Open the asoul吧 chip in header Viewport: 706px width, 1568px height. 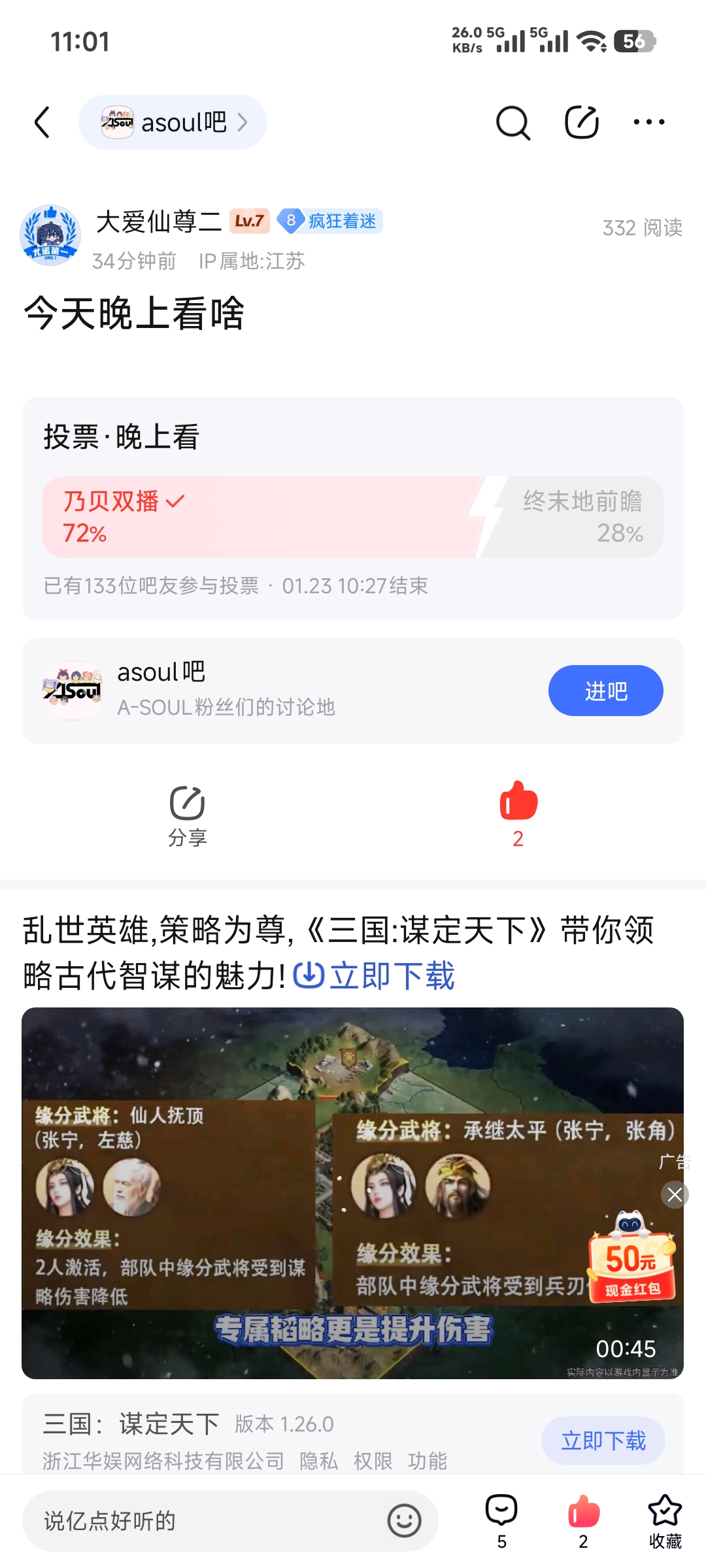pyautogui.click(x=173, y=123)
